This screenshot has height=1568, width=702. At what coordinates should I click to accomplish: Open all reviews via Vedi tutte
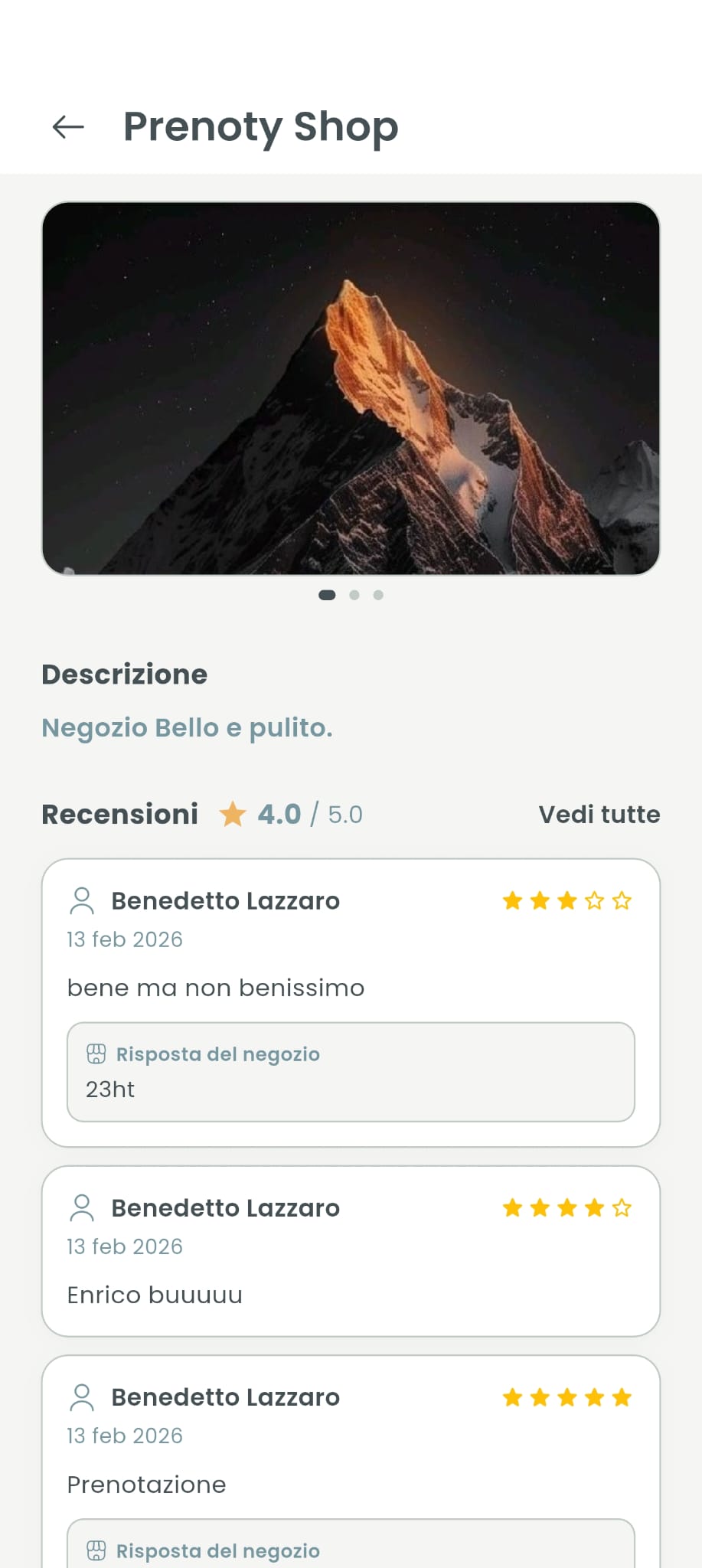(599, 814)
